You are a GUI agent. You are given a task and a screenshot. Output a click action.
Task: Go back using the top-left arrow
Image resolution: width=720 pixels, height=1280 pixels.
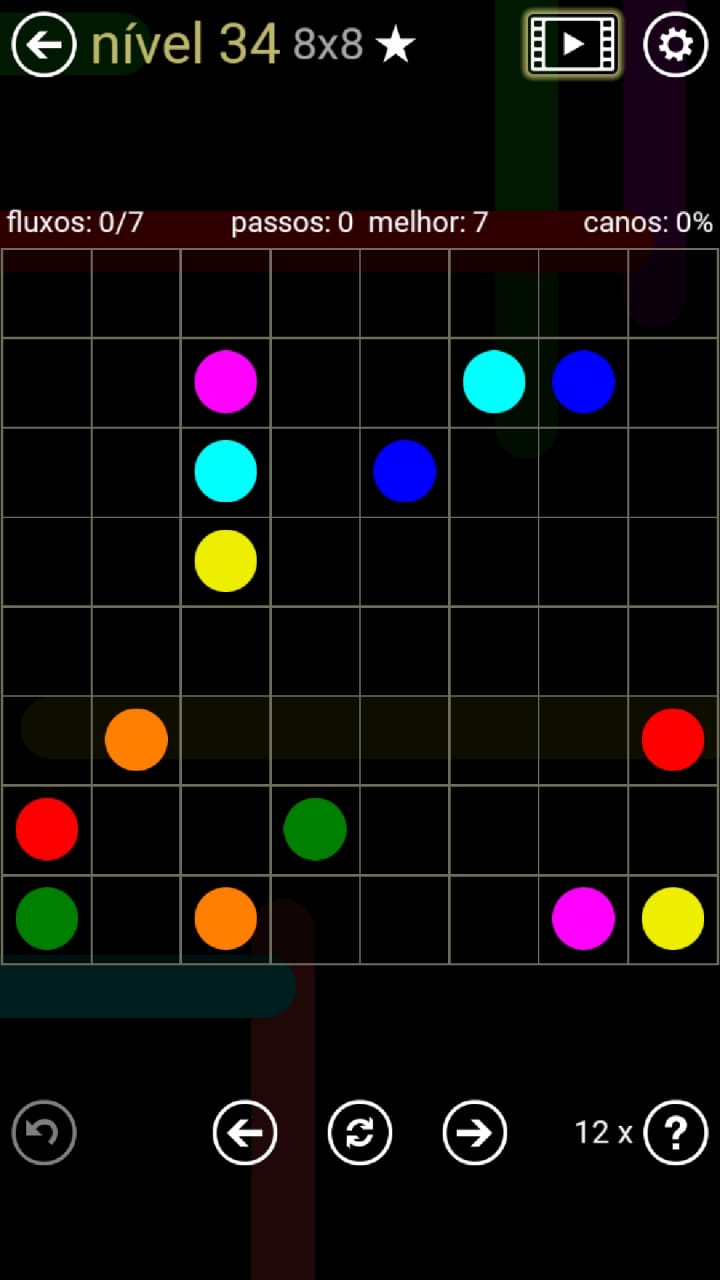coord(44,44)
